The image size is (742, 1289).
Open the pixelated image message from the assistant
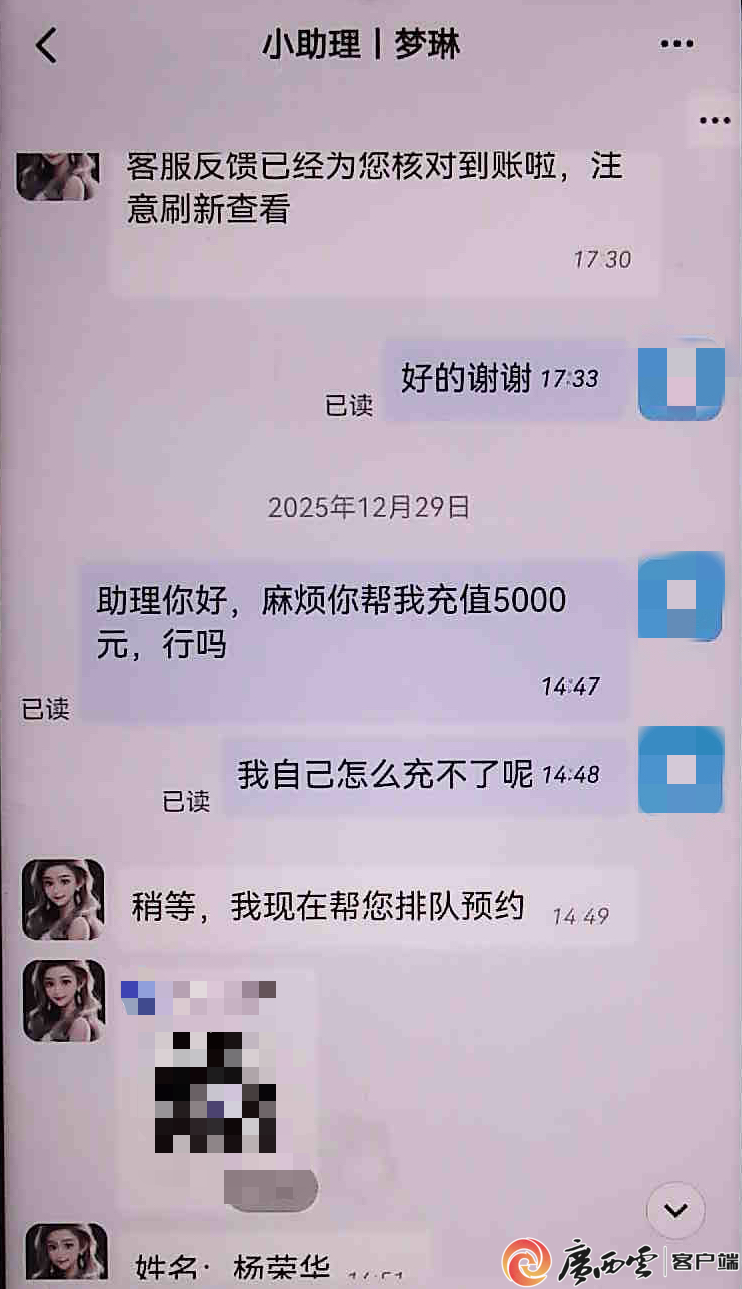[217, 1075]
